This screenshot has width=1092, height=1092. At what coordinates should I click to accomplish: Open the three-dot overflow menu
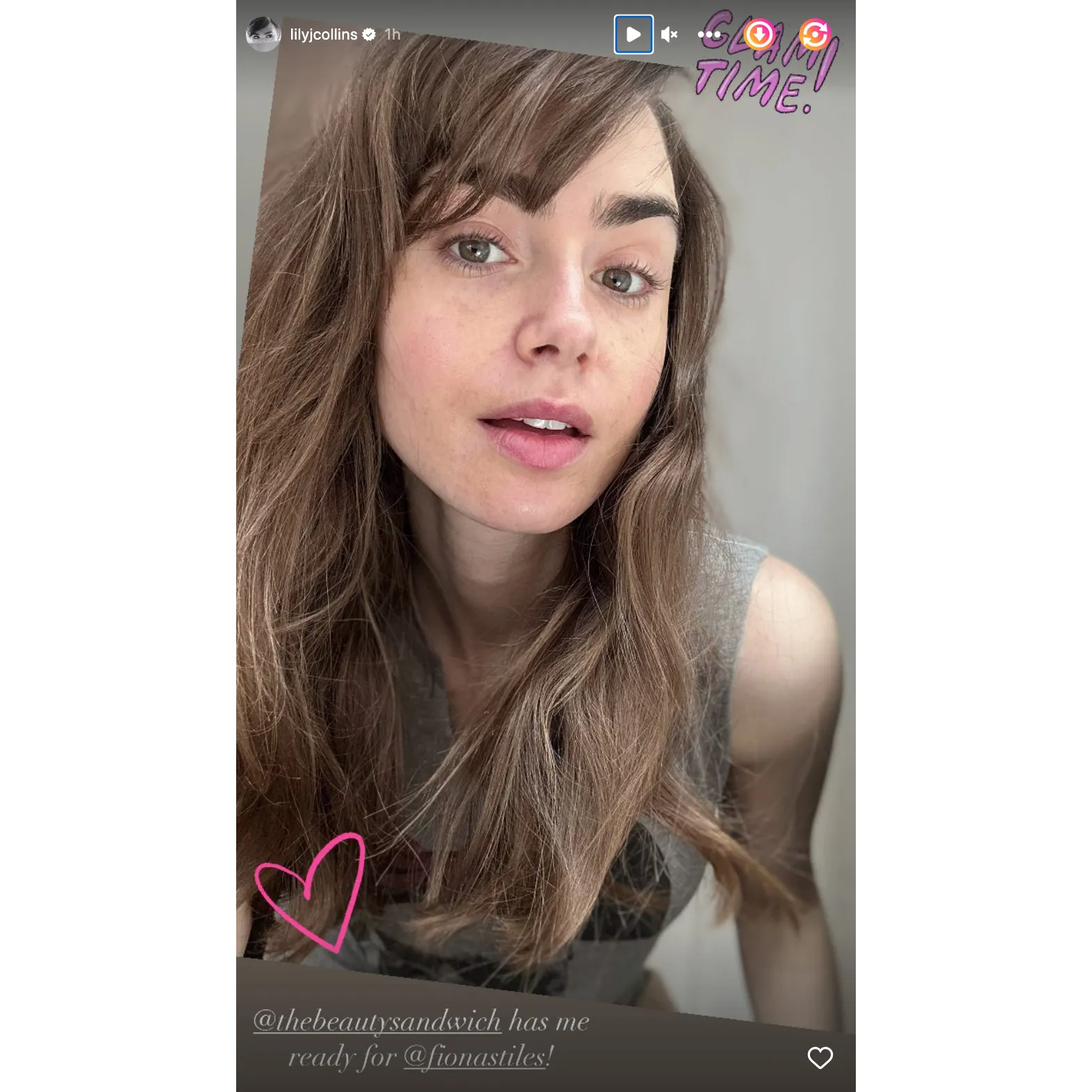[709, 34]
